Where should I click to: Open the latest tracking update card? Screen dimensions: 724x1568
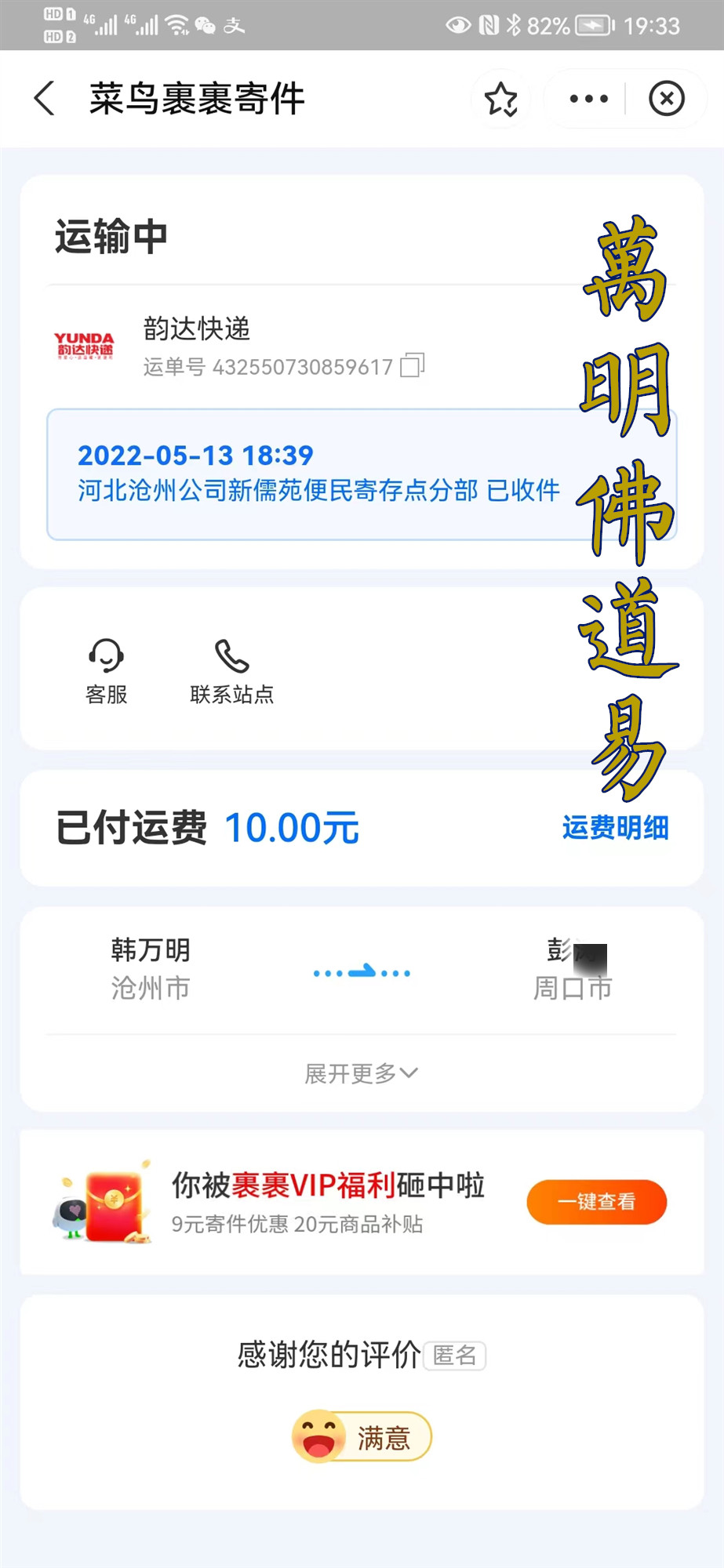tap(362, 474)
